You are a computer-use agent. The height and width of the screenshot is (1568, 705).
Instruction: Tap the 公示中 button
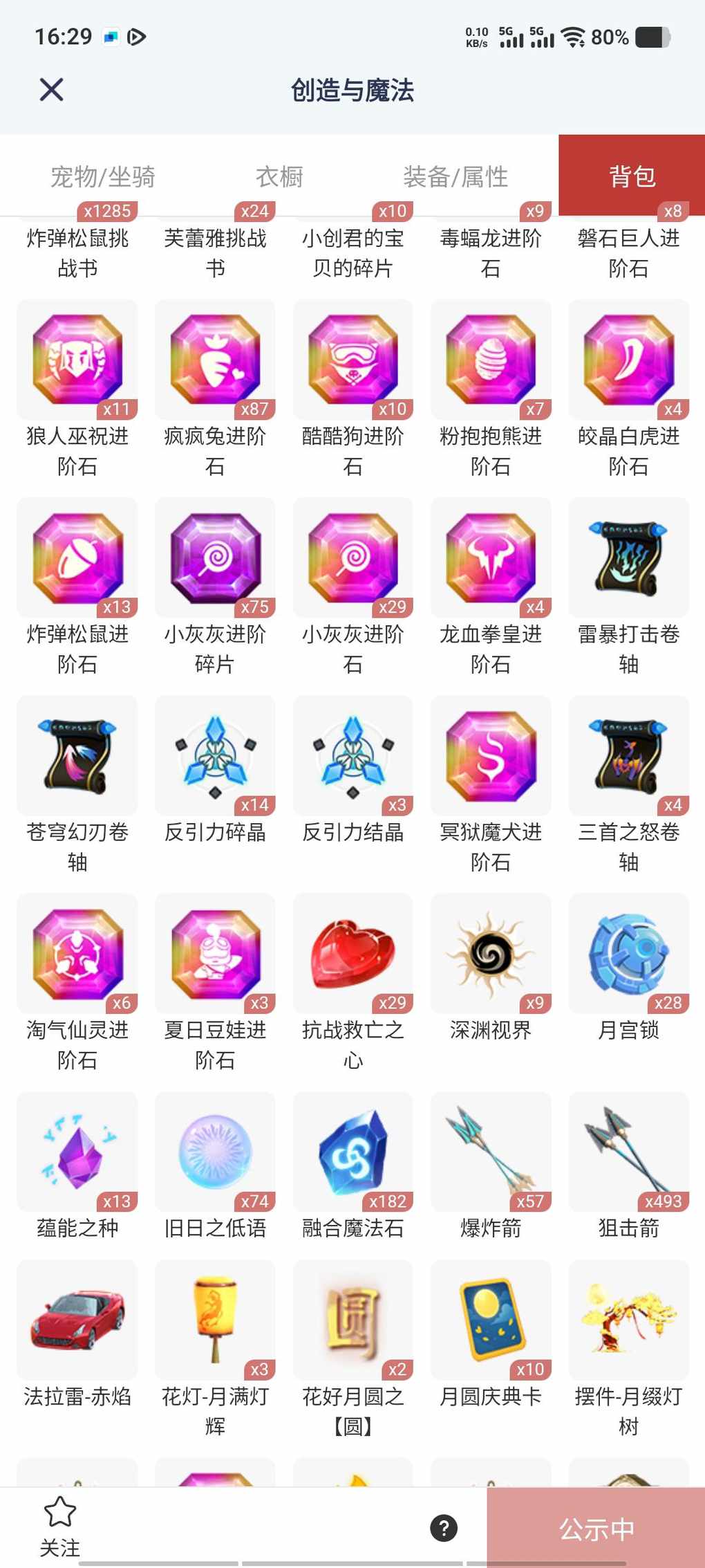click(596, 1529)
